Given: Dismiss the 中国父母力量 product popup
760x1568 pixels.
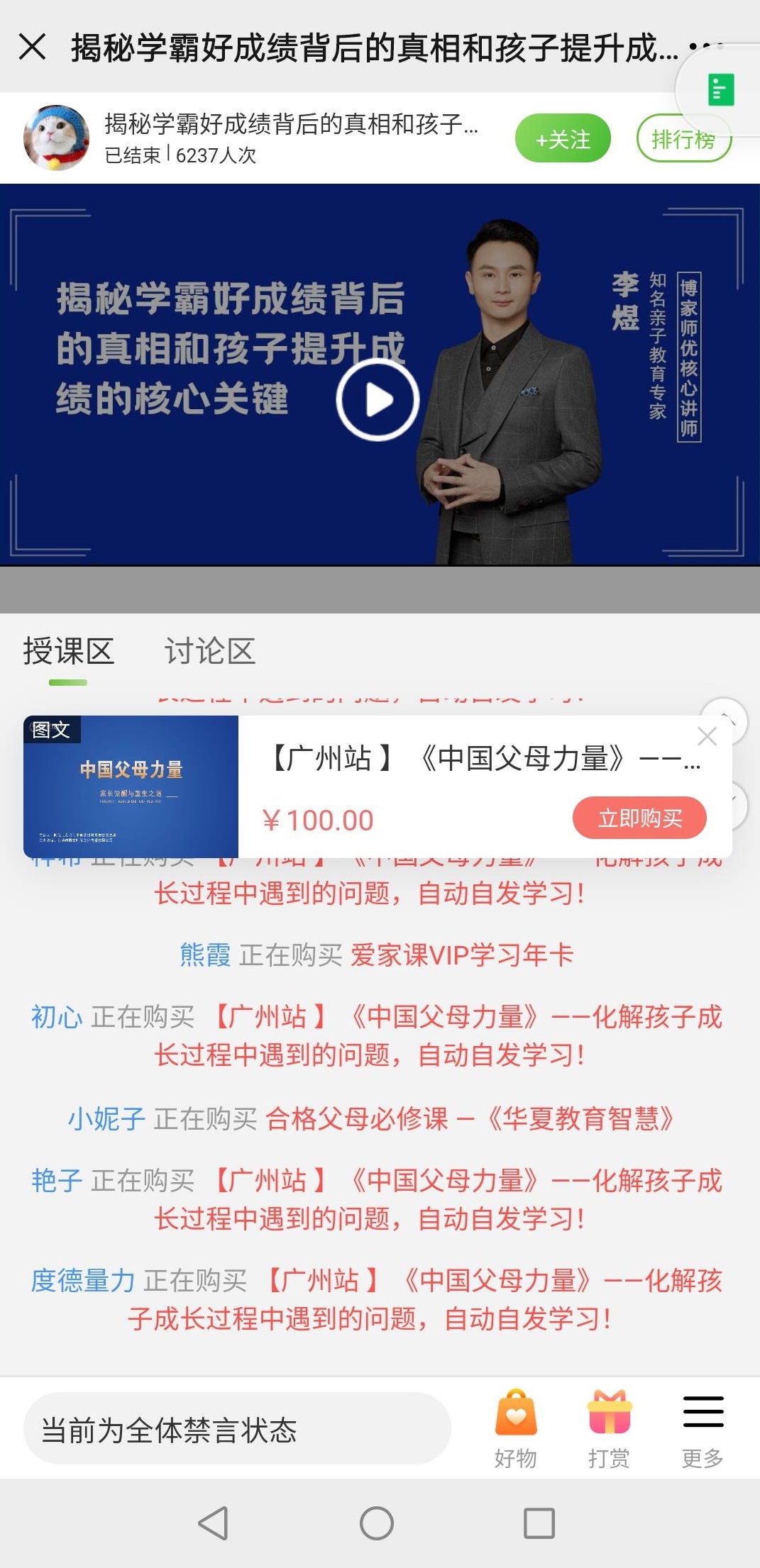Looking at the screenshot, I should [x=707, y=736].
